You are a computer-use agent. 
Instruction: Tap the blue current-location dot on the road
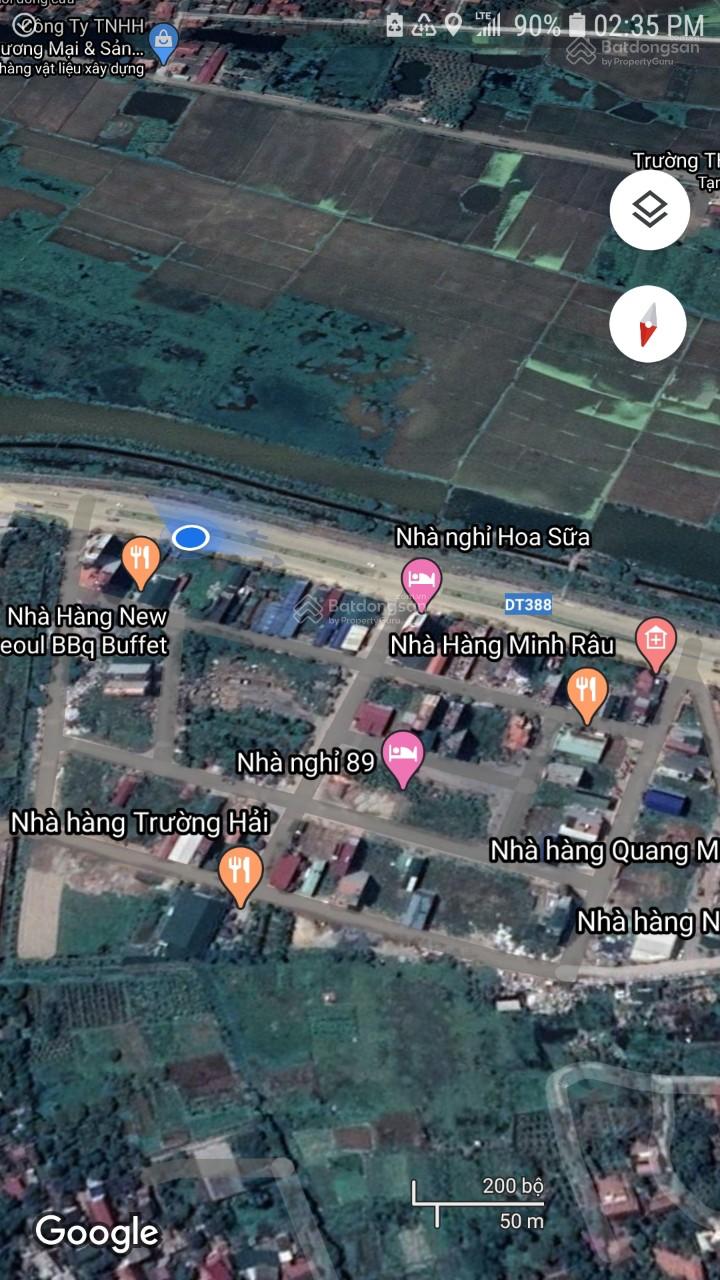point(192,538)
